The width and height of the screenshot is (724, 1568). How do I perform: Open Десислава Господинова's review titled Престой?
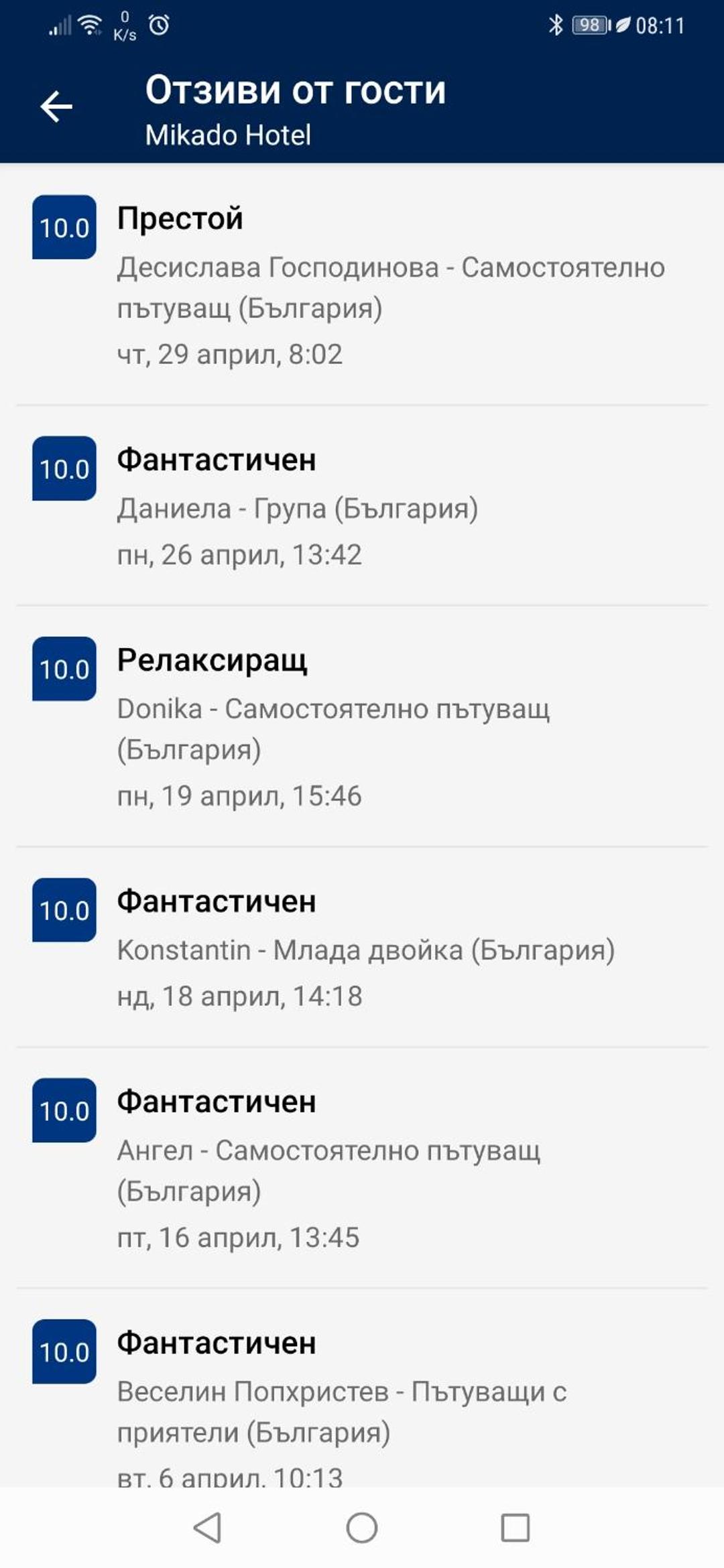362,285
